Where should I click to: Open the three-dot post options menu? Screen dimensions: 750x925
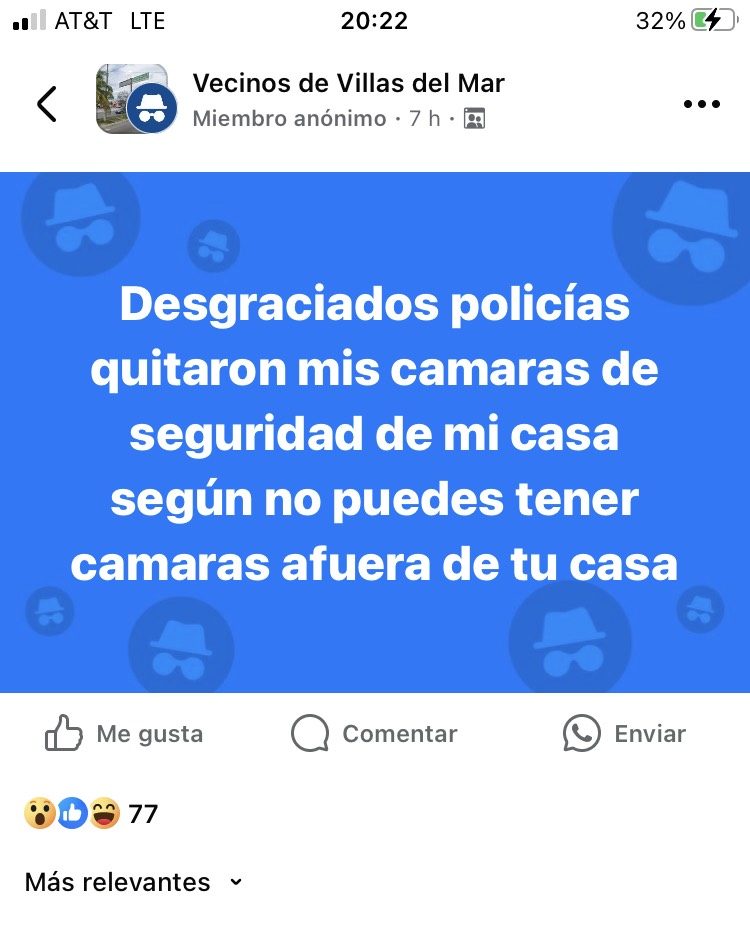pyautogui.click(x=701, y=104)
